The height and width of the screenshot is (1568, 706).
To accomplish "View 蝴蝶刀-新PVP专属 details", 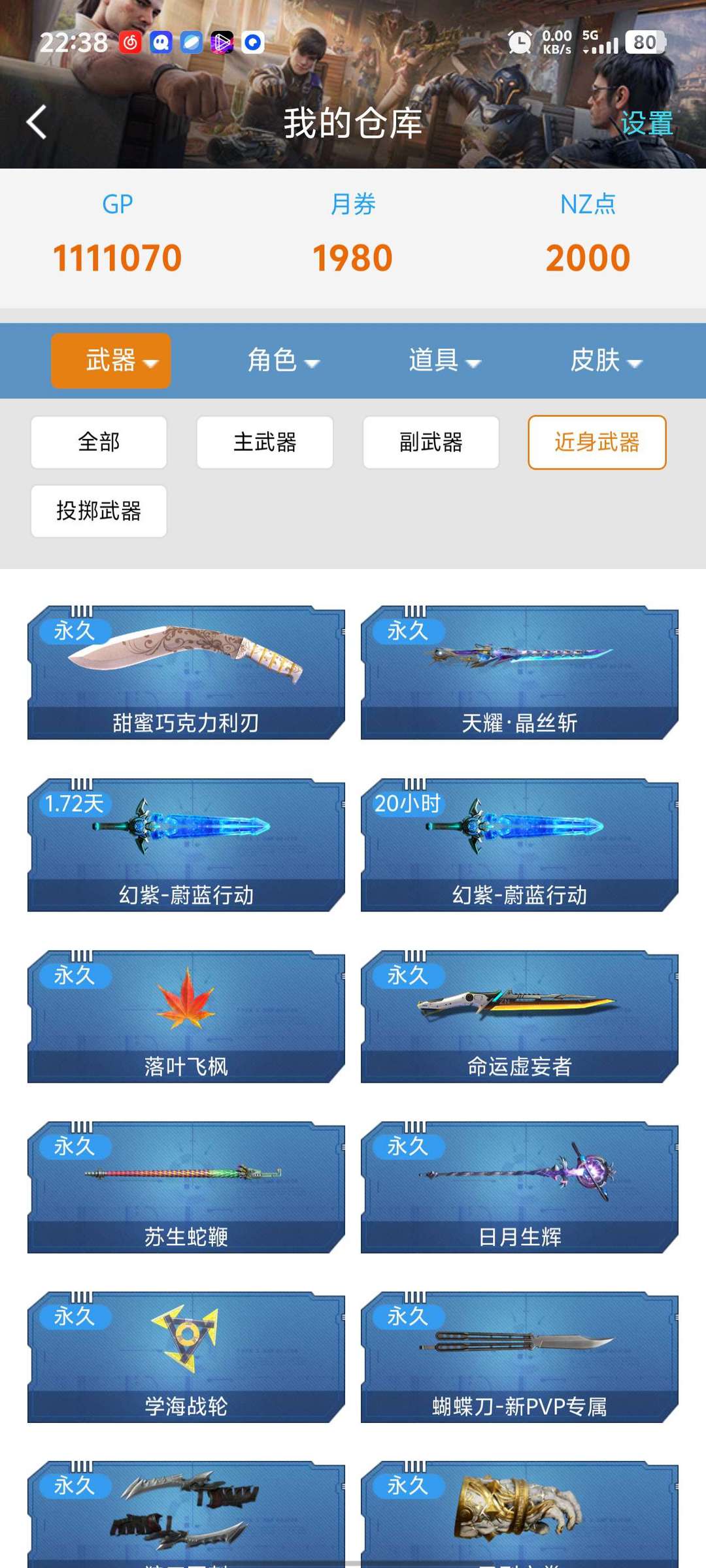I will [520, 1357].
